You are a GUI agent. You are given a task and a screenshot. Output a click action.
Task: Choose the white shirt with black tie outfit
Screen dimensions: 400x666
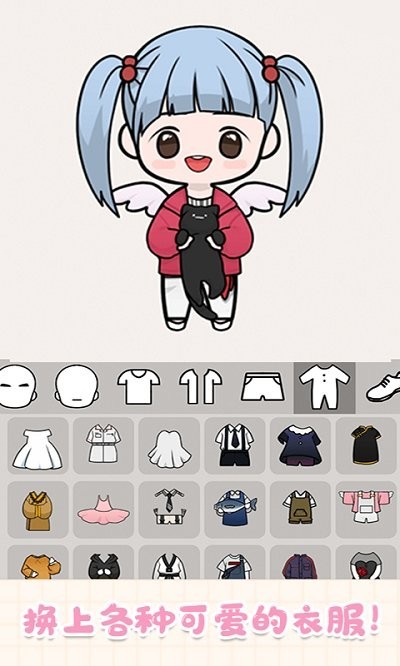tap(235, 446)
